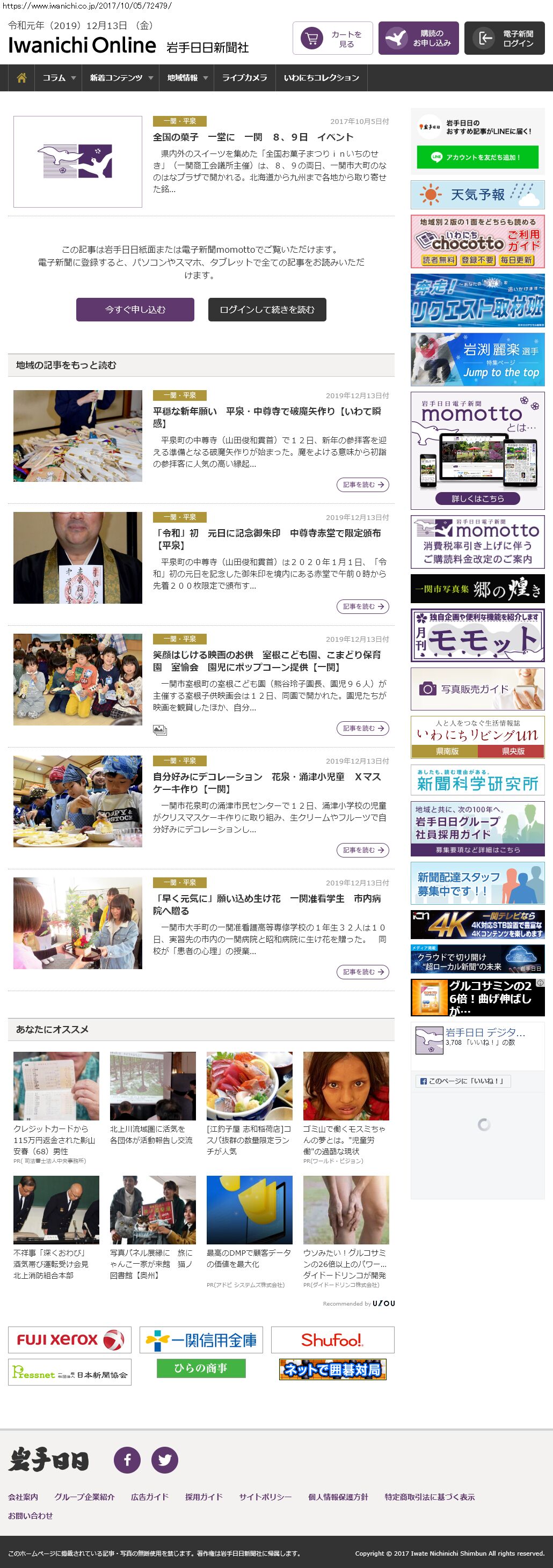Open the Twitter icon in the footer

point(164,1460)
